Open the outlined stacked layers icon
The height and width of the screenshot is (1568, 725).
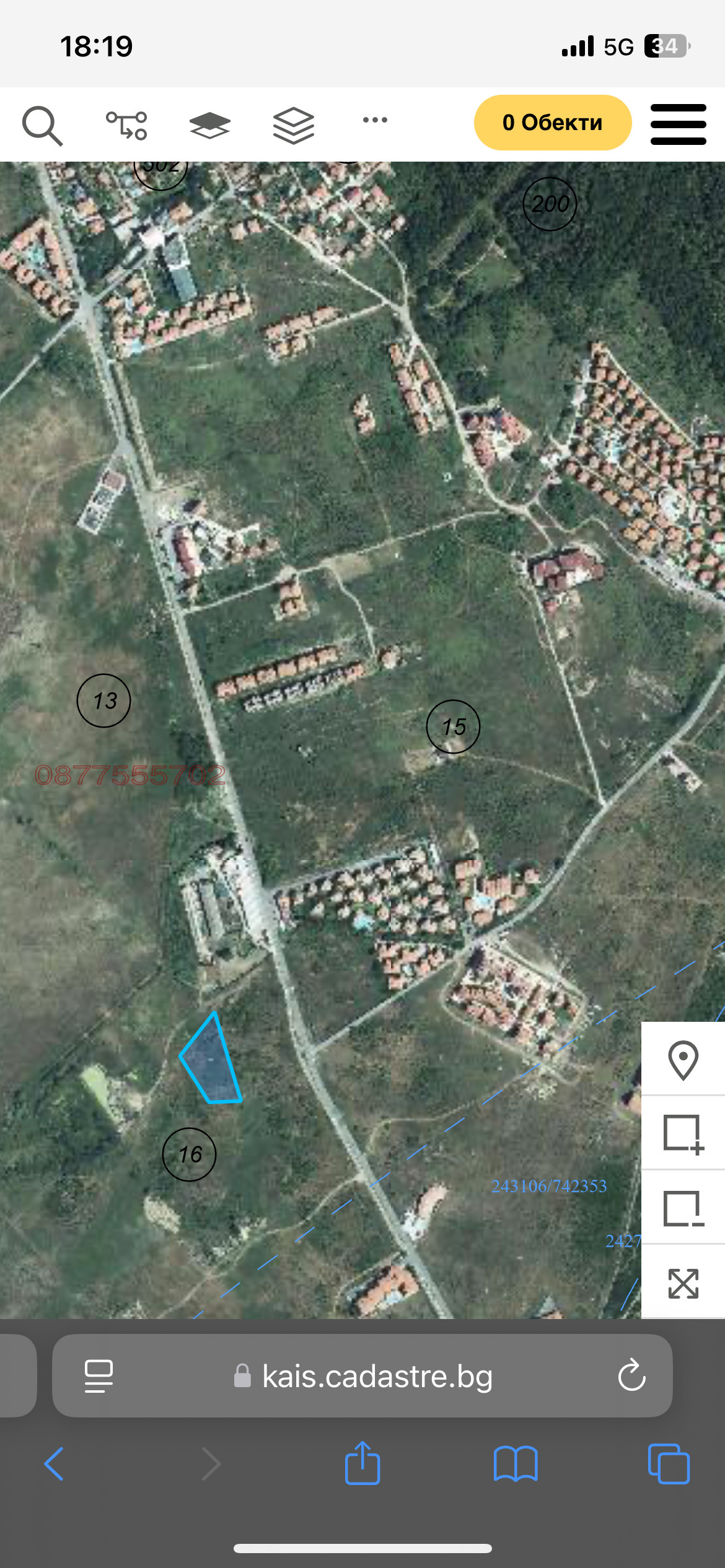(294, 125)
